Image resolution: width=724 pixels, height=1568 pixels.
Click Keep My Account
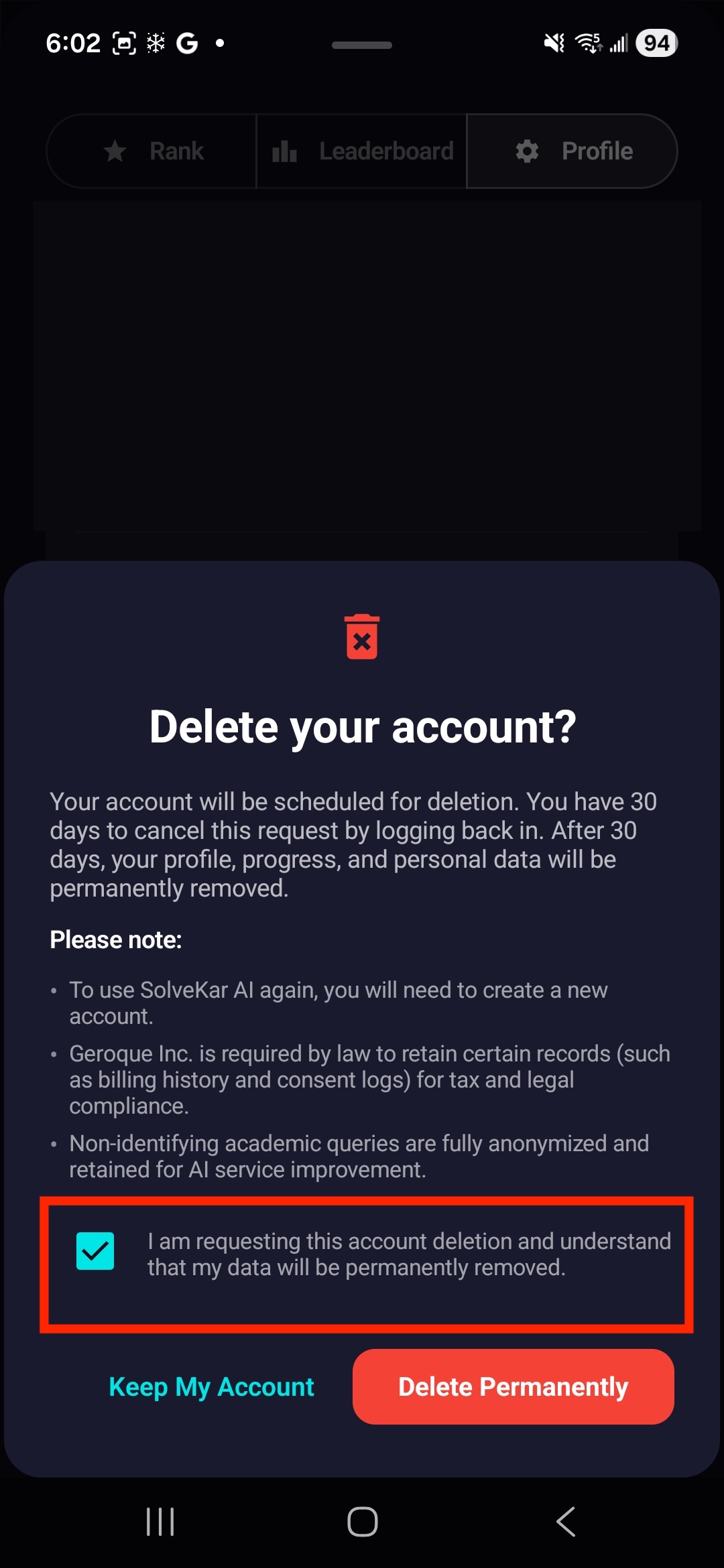point(210,1387)
